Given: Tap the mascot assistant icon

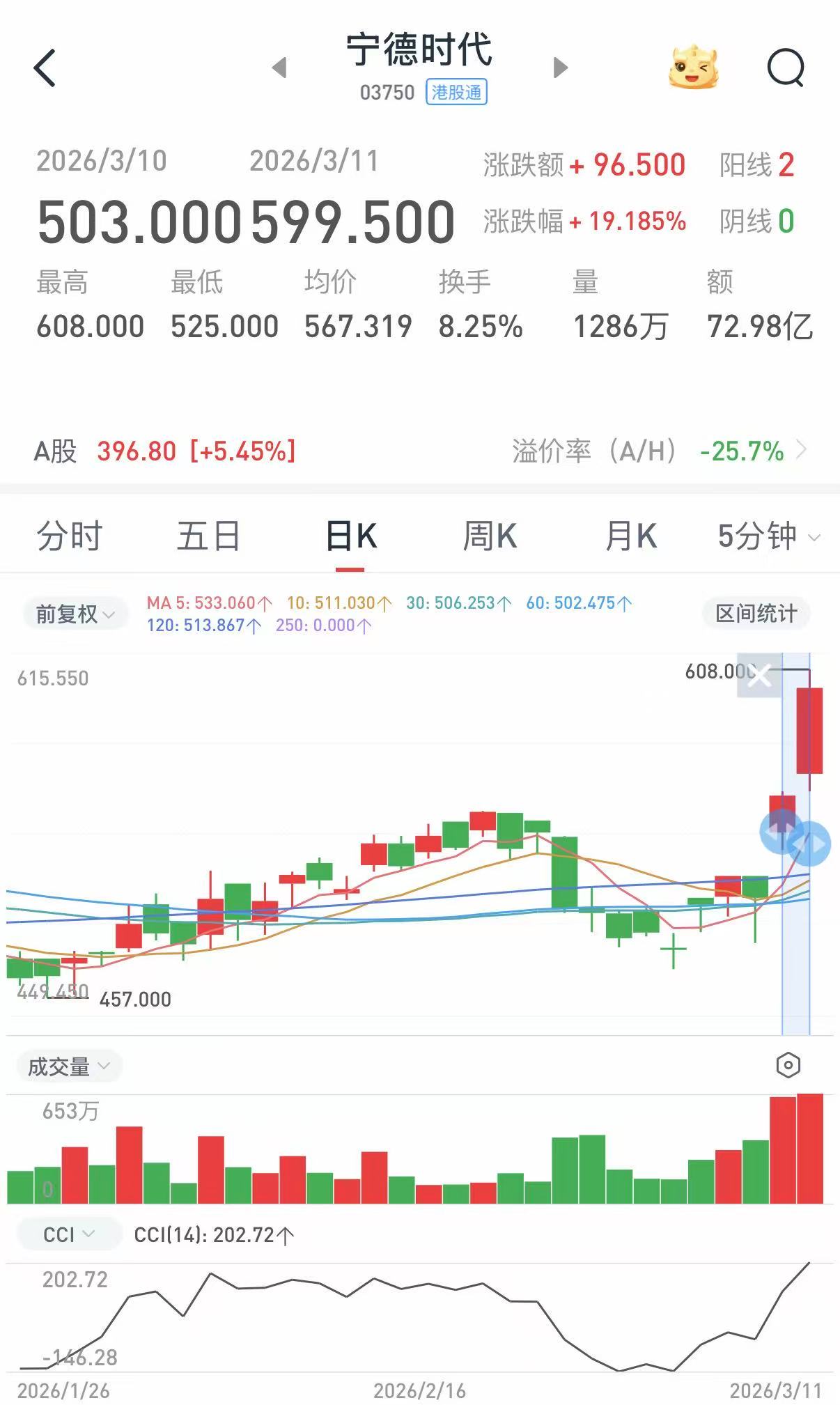Looking at the screenshot, I should (x=693, y=68).
